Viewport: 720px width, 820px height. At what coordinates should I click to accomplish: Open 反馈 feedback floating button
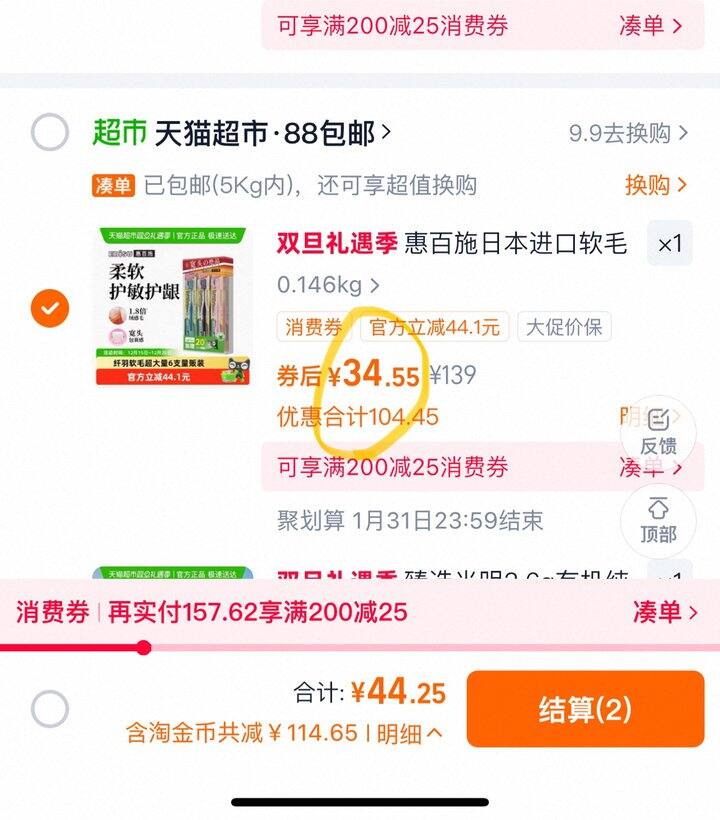pos(657,432)
